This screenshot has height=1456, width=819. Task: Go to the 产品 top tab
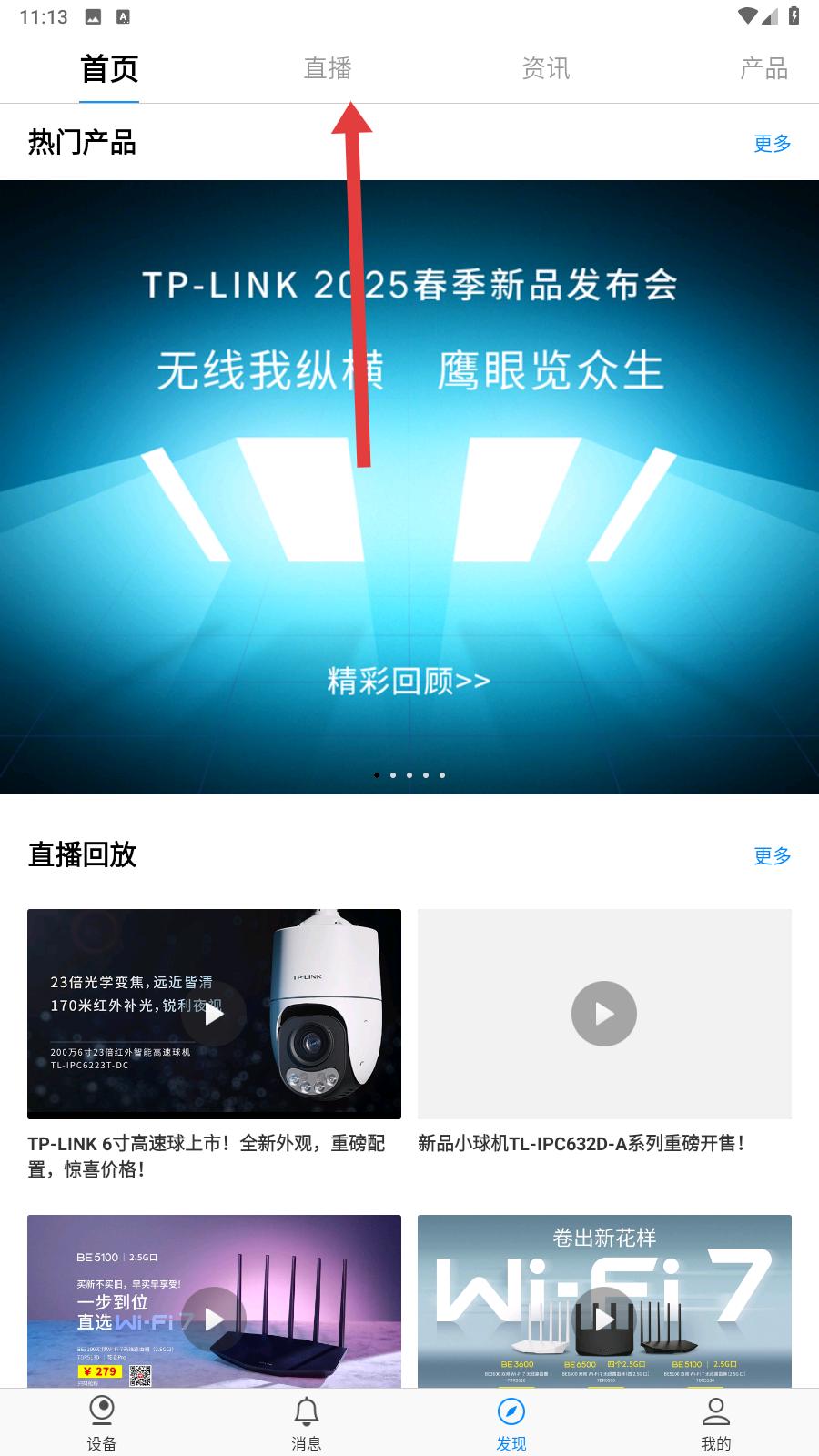[x=764, y=68]
